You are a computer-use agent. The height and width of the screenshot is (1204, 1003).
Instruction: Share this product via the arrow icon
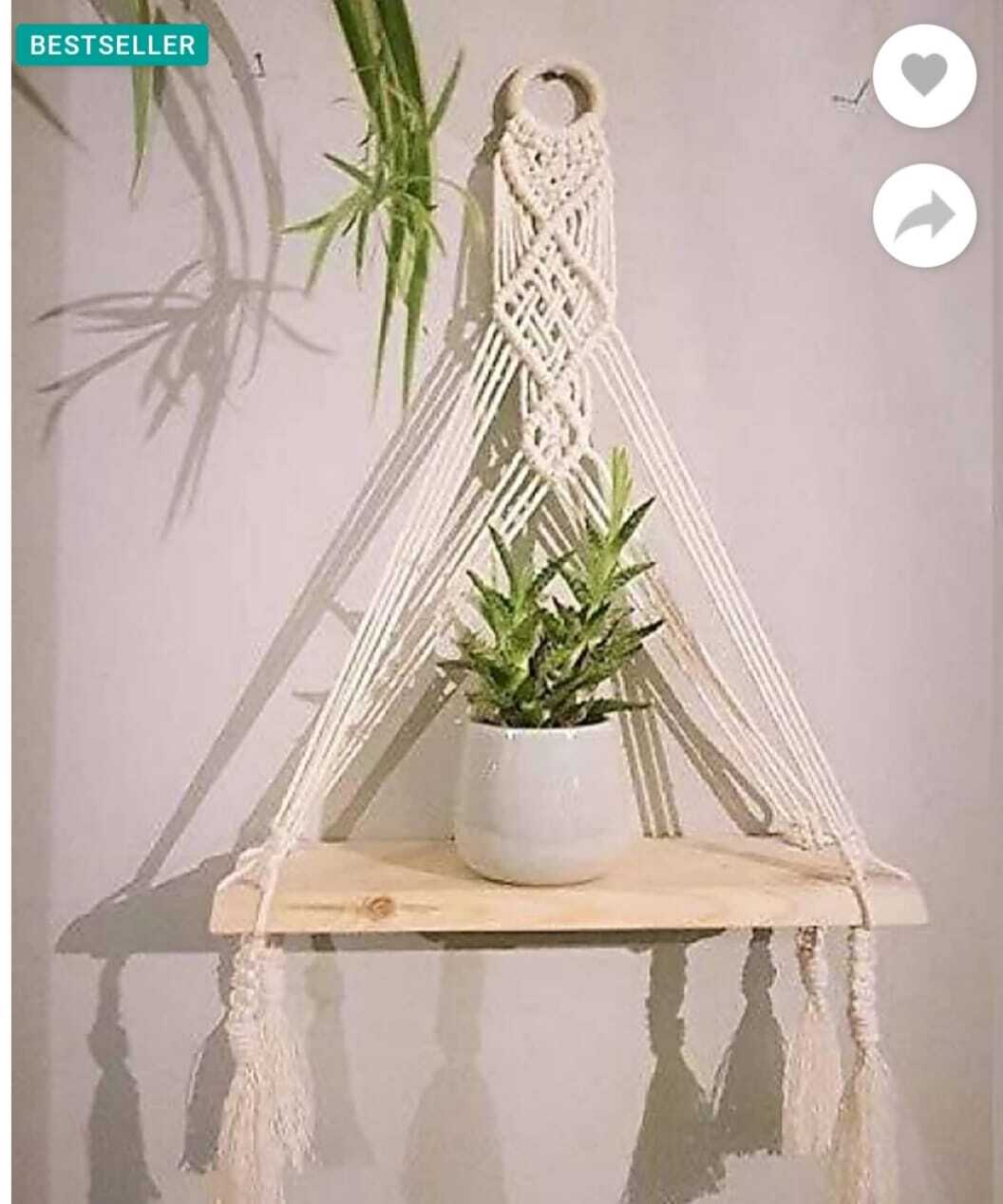(x=923, y=216)
